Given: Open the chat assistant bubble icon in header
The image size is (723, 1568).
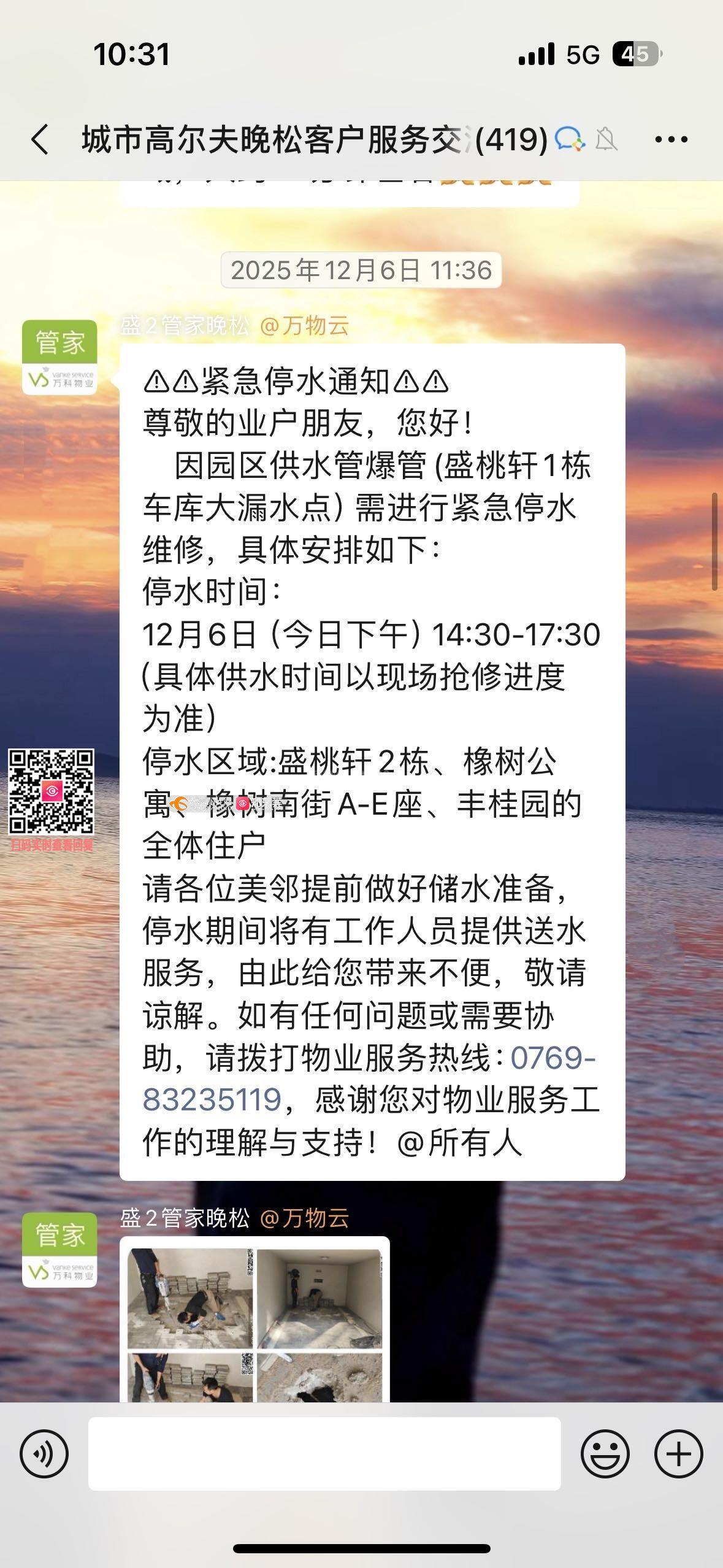Looking at the screenshot, I should click(570, 140).
